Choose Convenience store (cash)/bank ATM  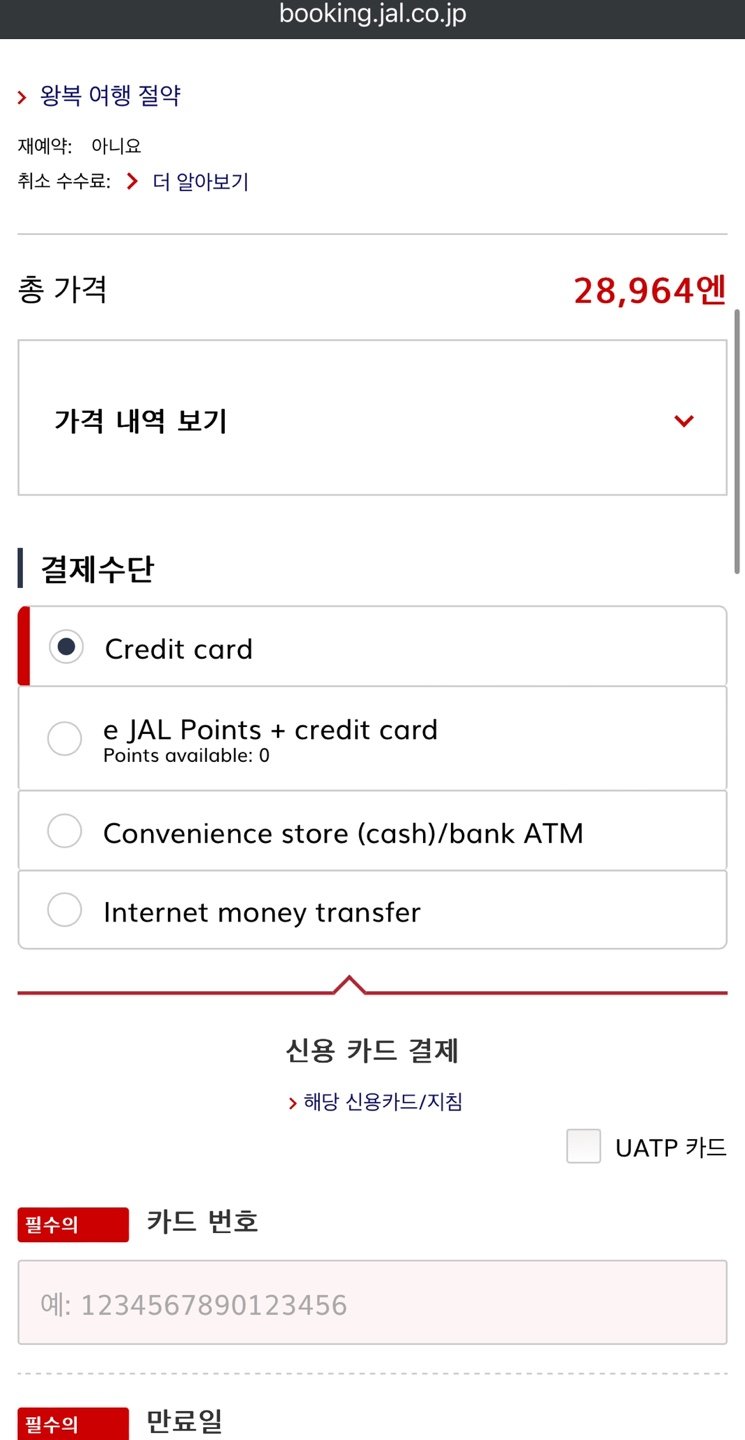(x=65, y=832)
